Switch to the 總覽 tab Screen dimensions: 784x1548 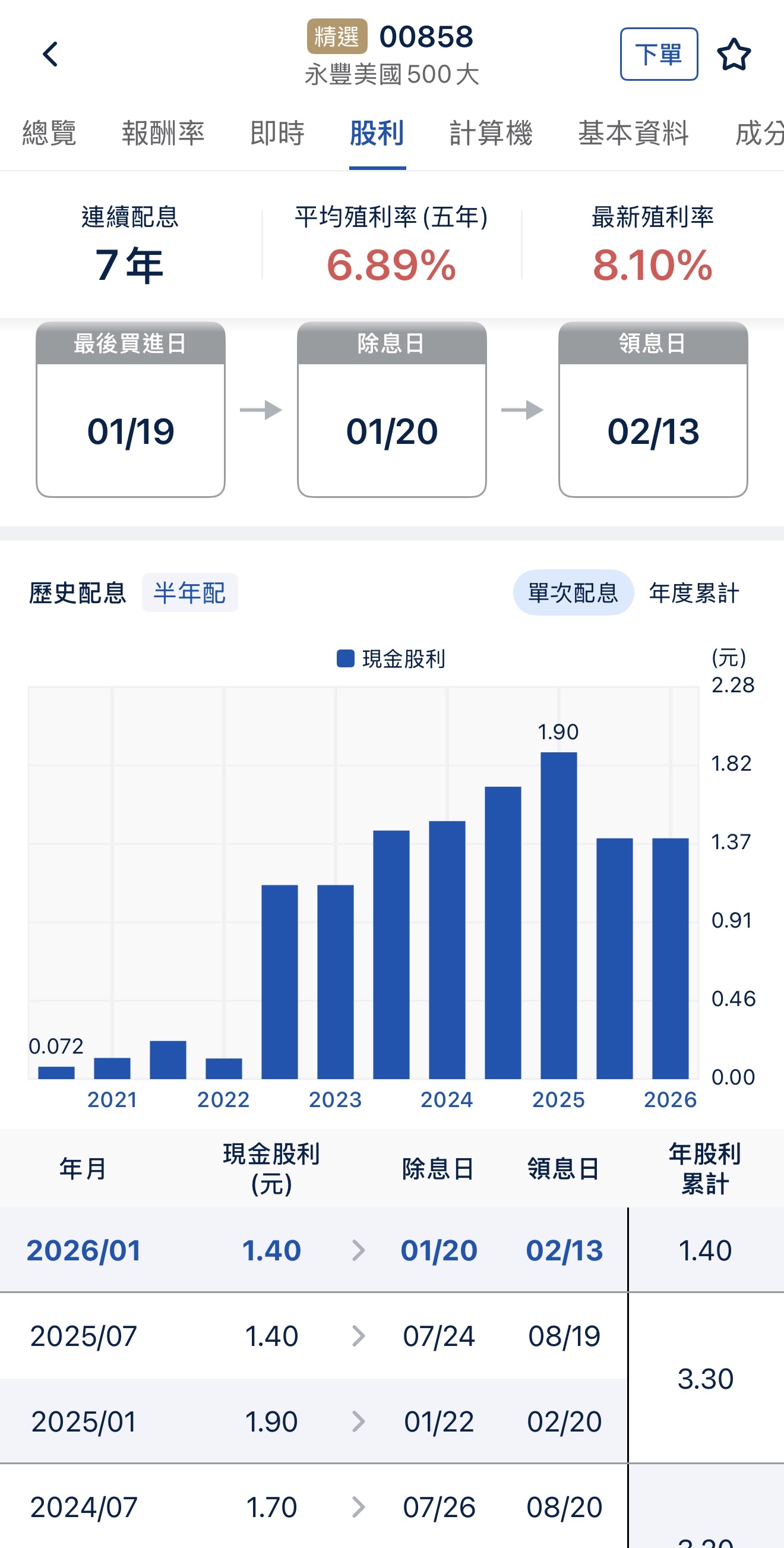[x=49, y=133]
